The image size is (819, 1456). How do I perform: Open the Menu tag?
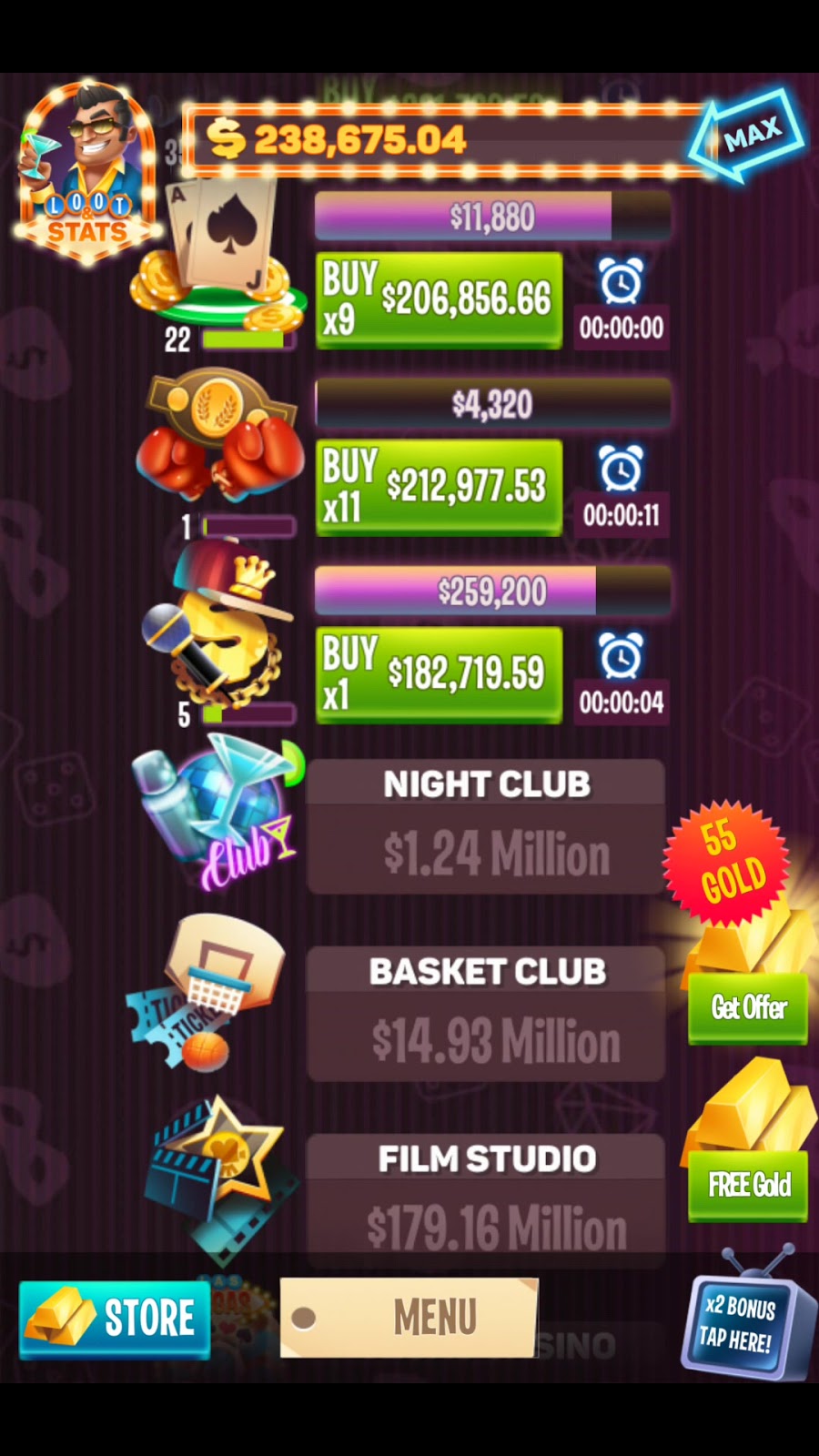pos(409,1317)
